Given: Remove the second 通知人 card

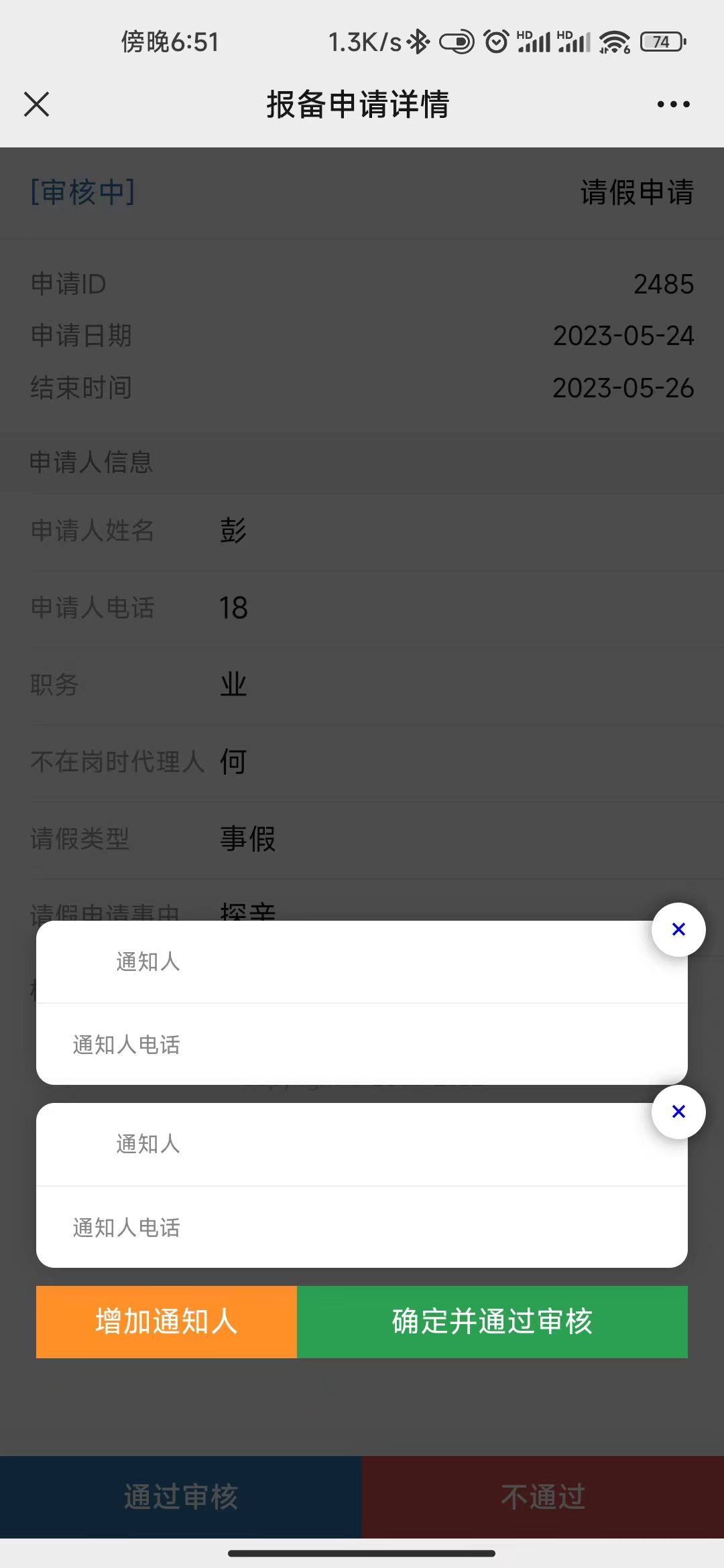Looking at the screenshot, I should [x=678, y=1112].
